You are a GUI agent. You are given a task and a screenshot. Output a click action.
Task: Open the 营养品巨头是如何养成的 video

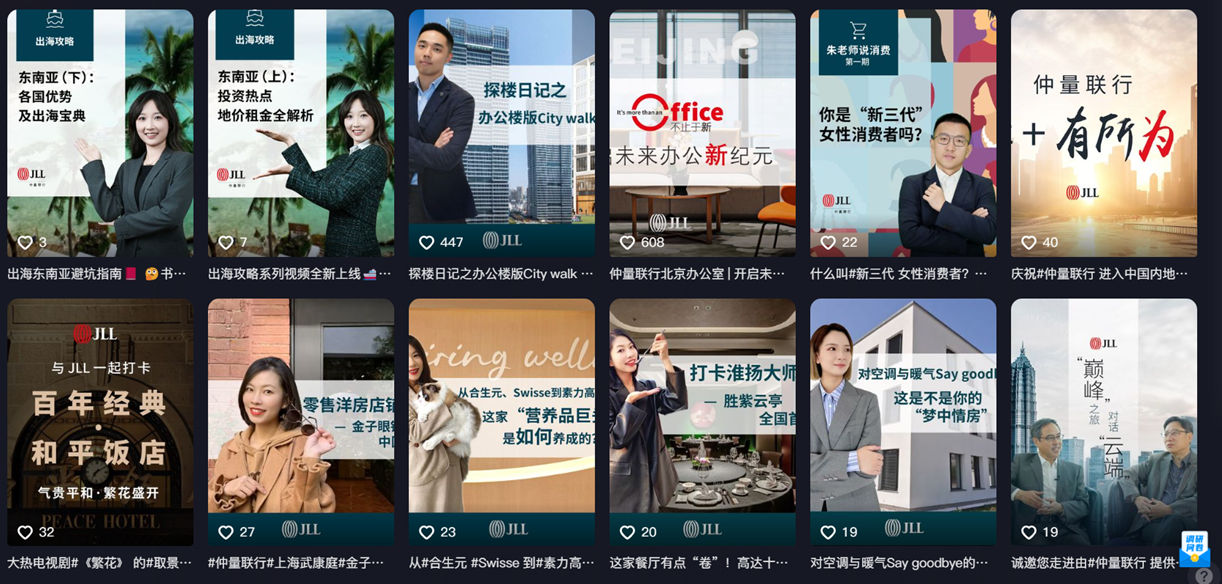pyautogui.click(x=502, y=421)
